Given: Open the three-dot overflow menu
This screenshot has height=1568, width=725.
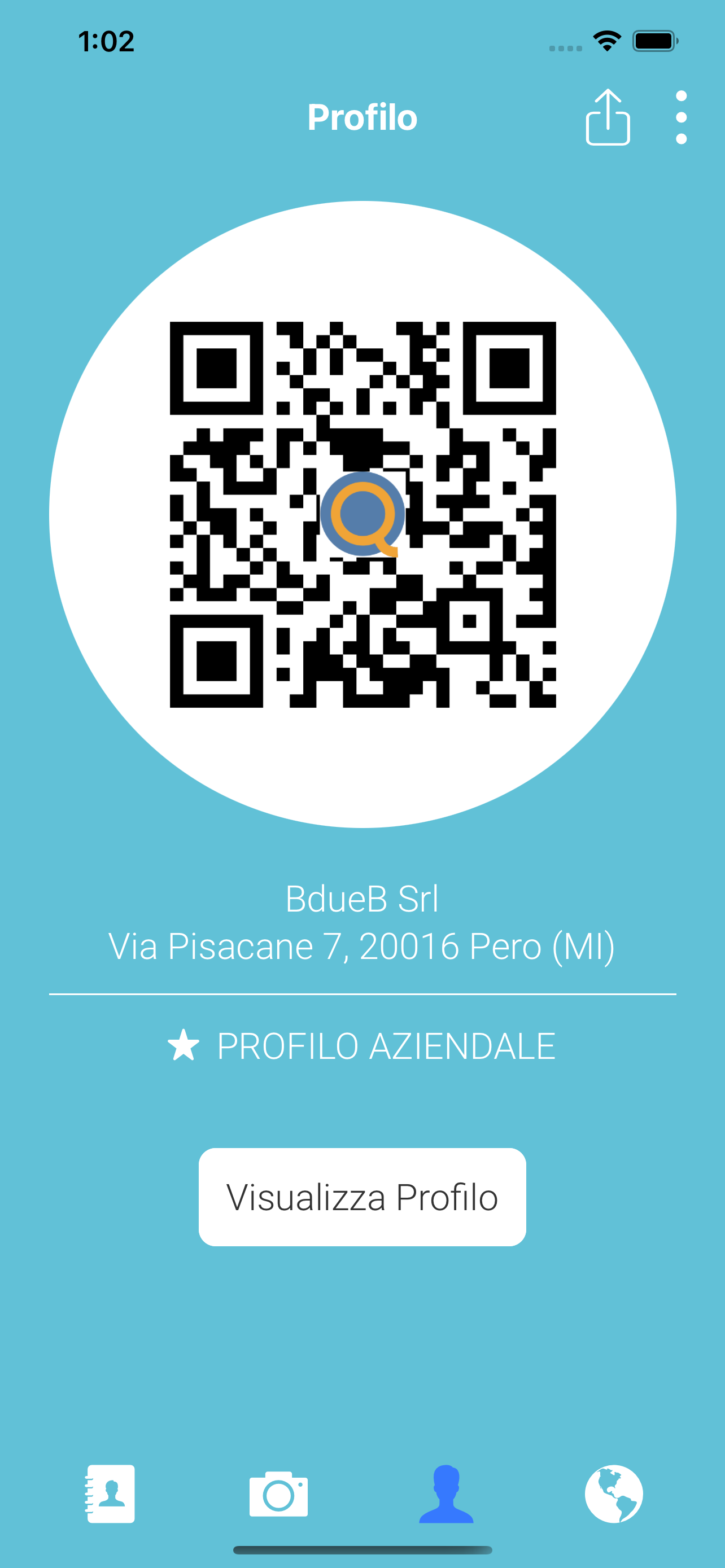Looking at the screenshot, I should click(x=681, y=117).
